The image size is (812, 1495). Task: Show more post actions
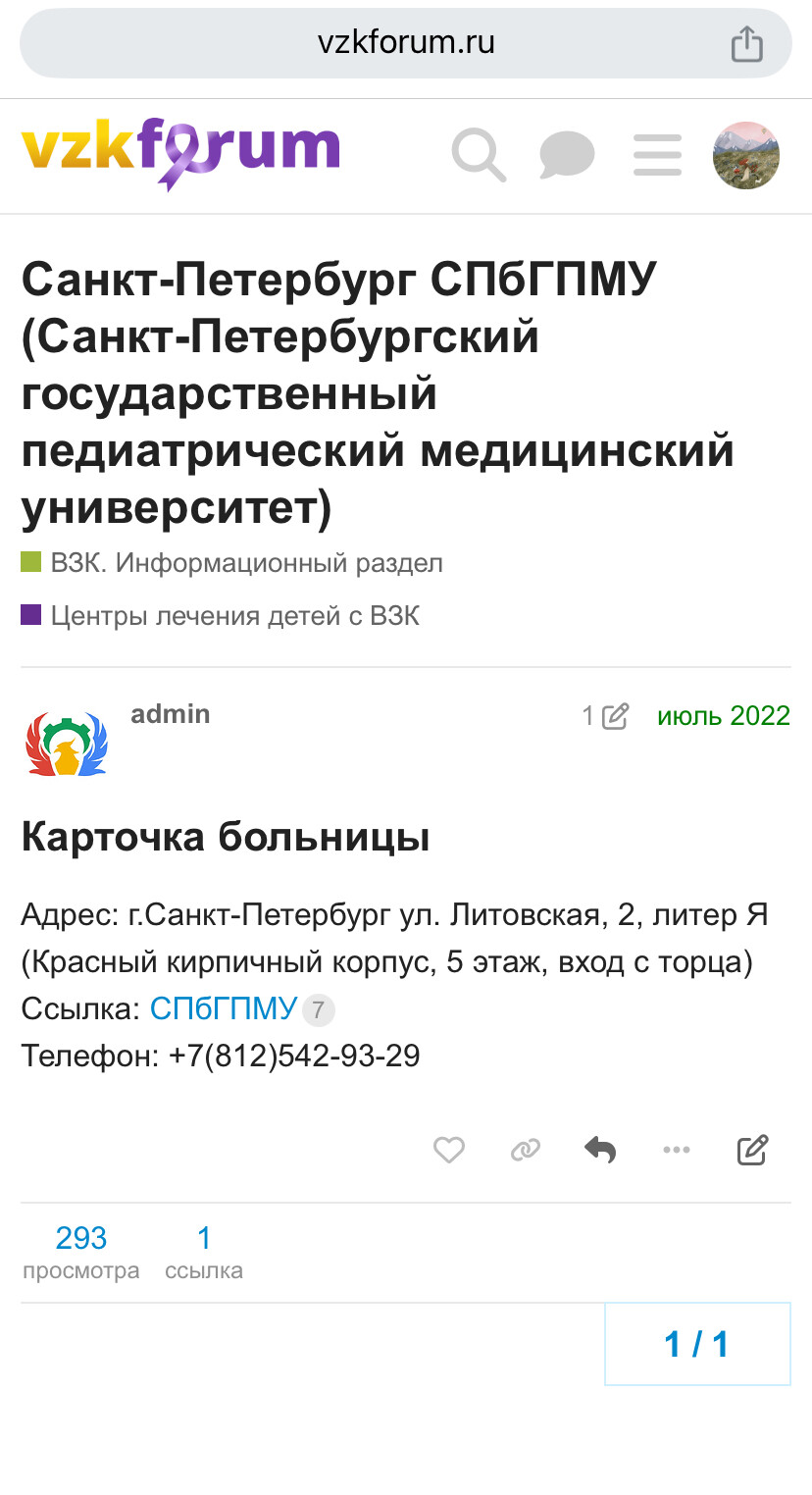coord(677,1150)
